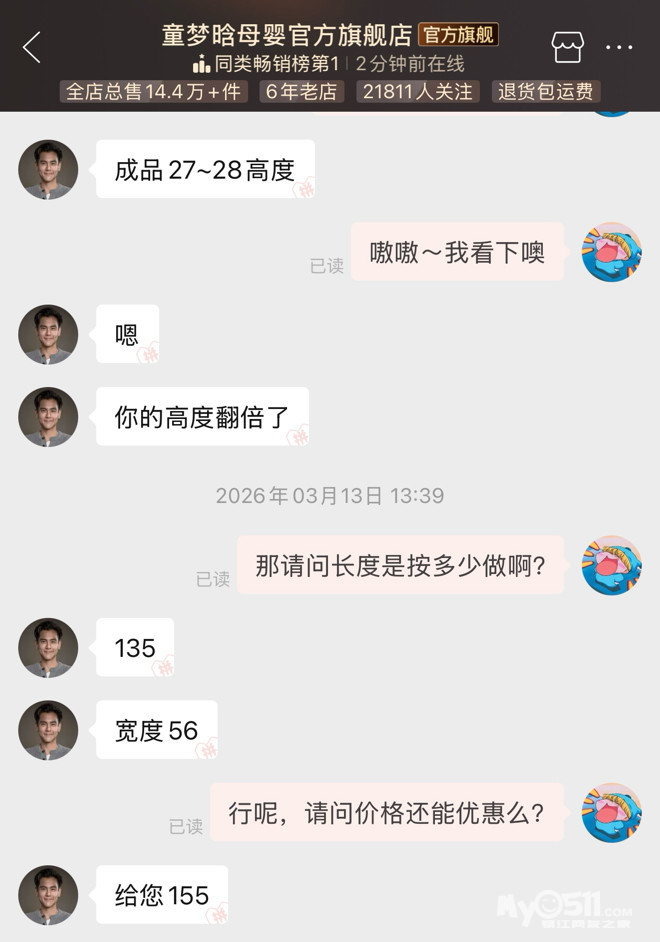Screen dimensions: 660x942
Task: Tap my avatar beside 请问价格还能优惠么
Action: pyautogui.click(x=611, y=812)
